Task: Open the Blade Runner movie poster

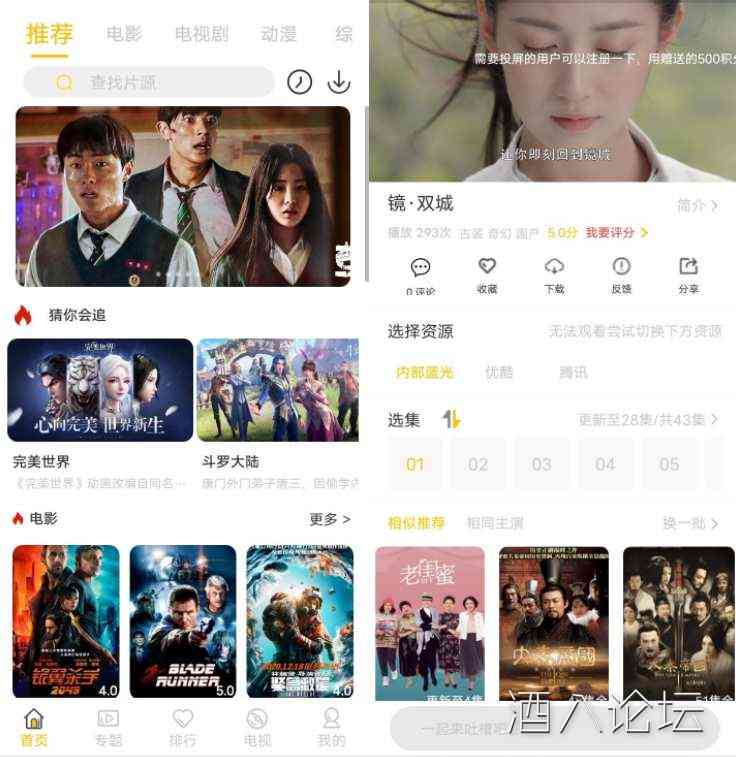Action: click(183, 621)
